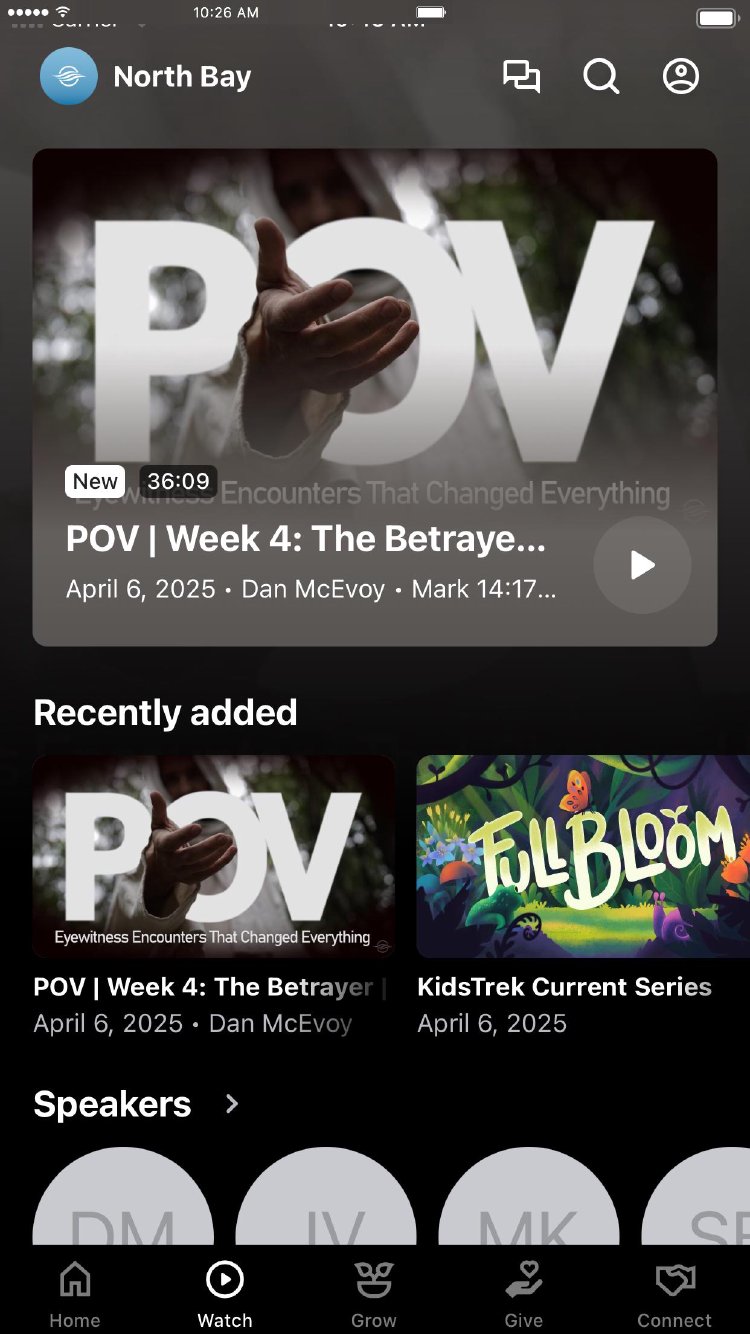Open the search icon
Image resolution: width=750 pixels, height=1334 pixels.
pyautogui.click(x=601, y=77)
